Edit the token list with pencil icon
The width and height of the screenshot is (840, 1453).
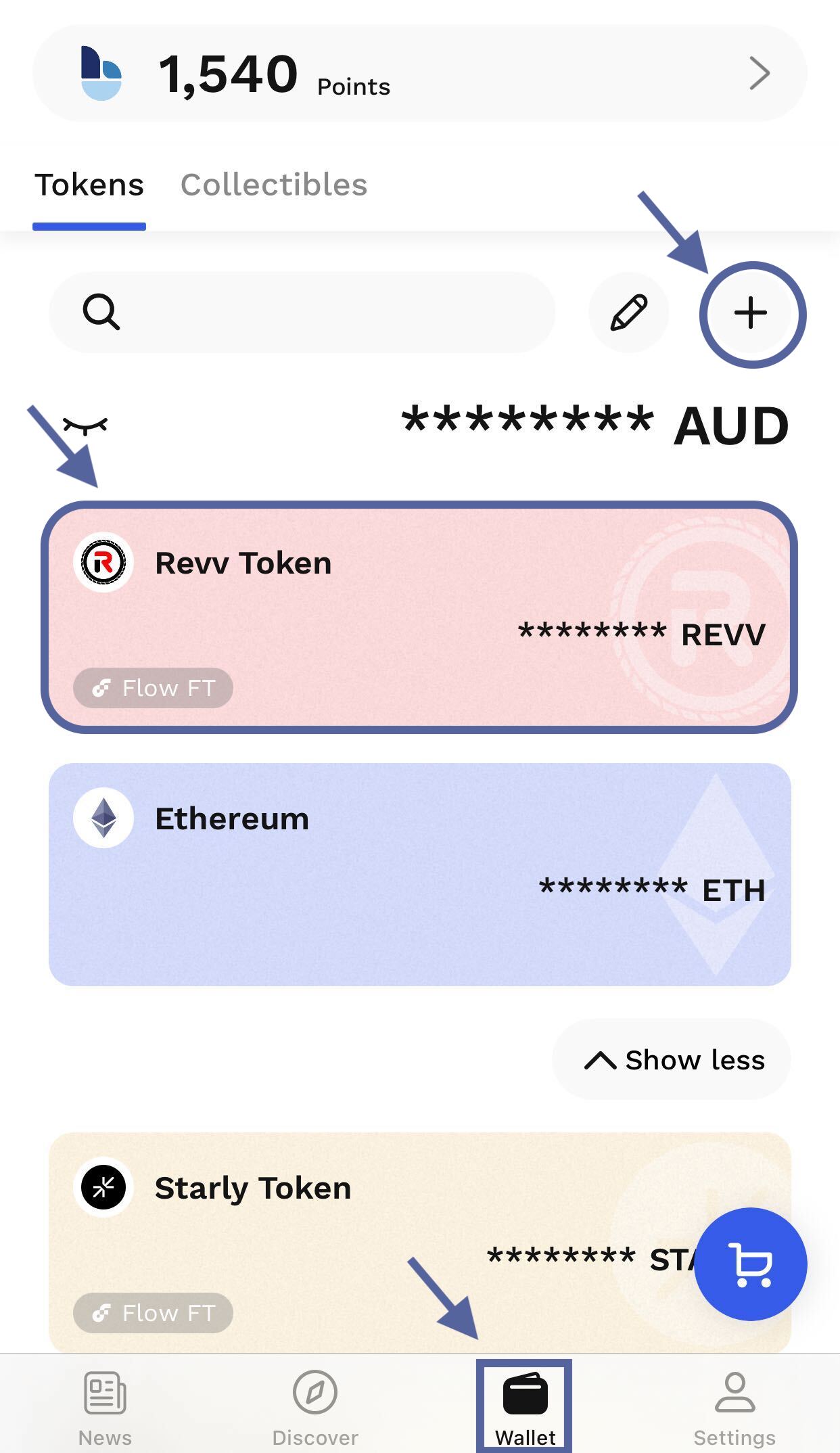(629, 313)
